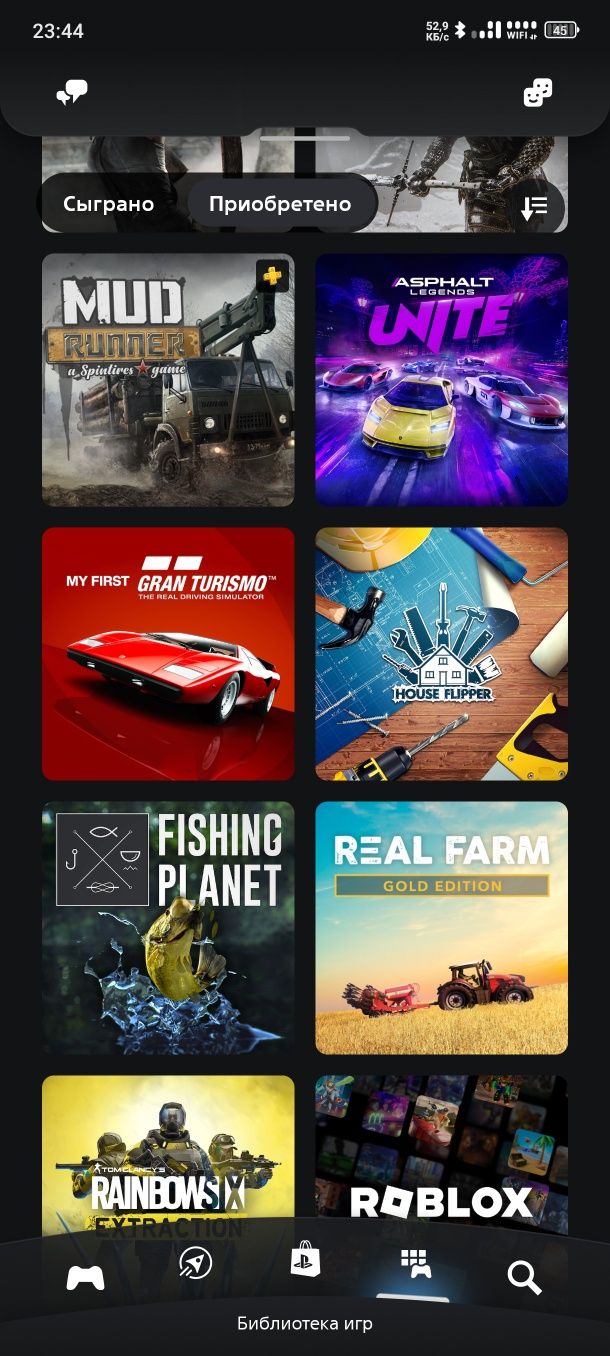The width and height of the screenshot is (610, 1356).
Task: Open the chat messages icon
Action: 72,94
